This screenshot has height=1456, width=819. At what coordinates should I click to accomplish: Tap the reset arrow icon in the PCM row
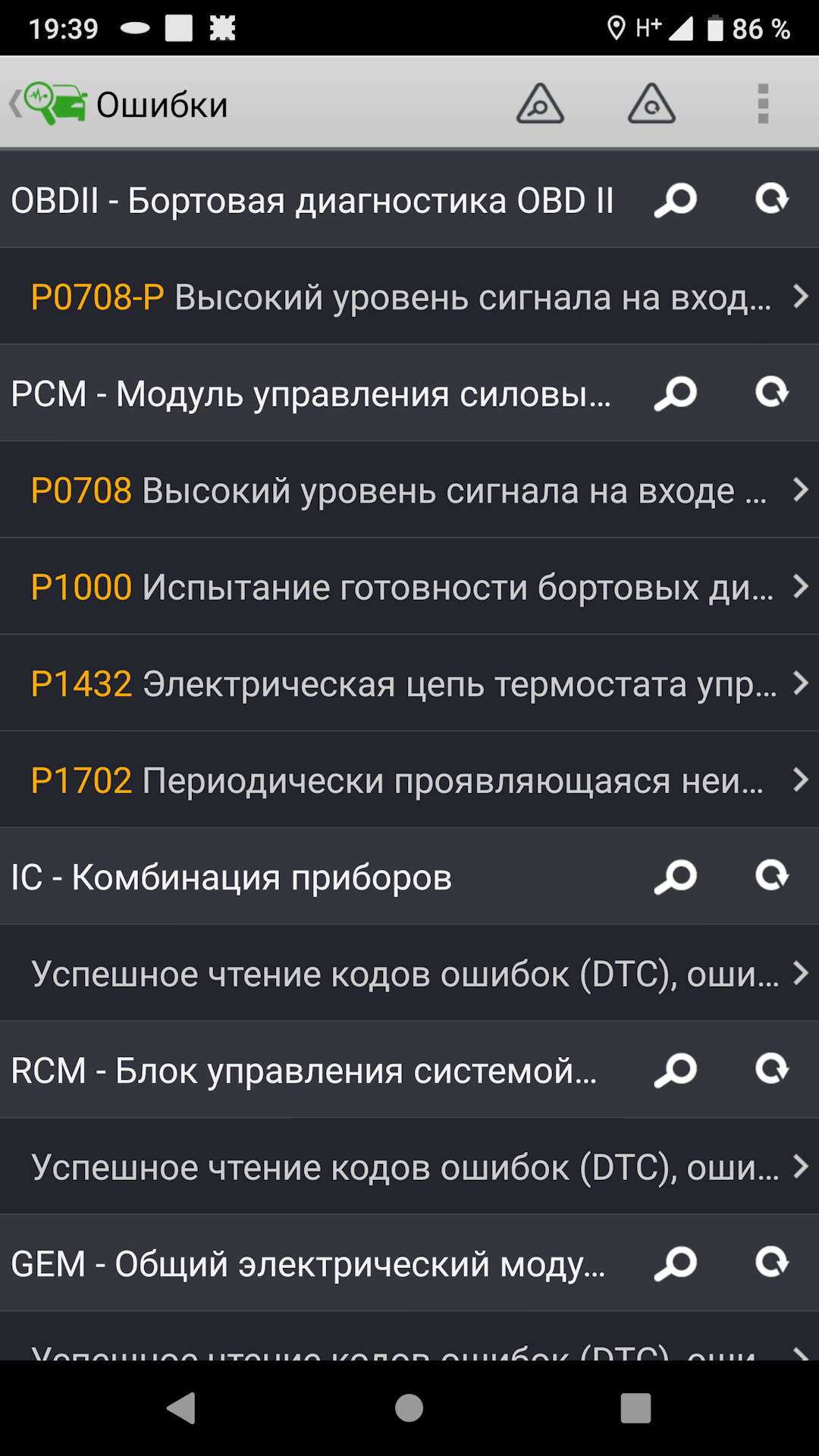(772, 393)
